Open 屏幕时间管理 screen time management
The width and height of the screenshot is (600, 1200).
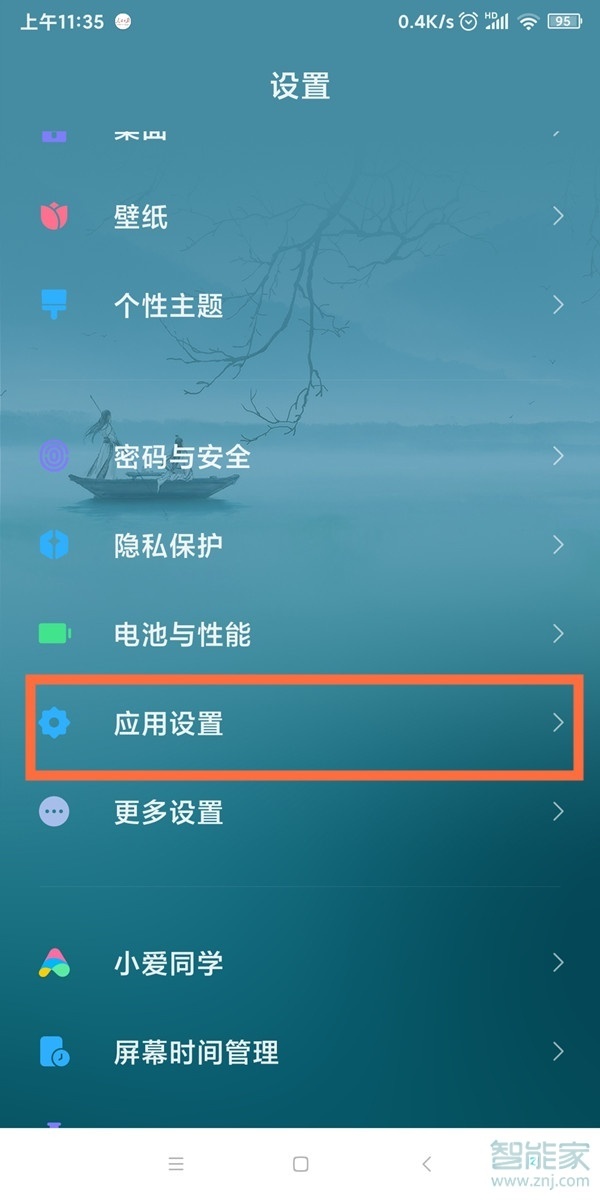[x=300, y=1052]
